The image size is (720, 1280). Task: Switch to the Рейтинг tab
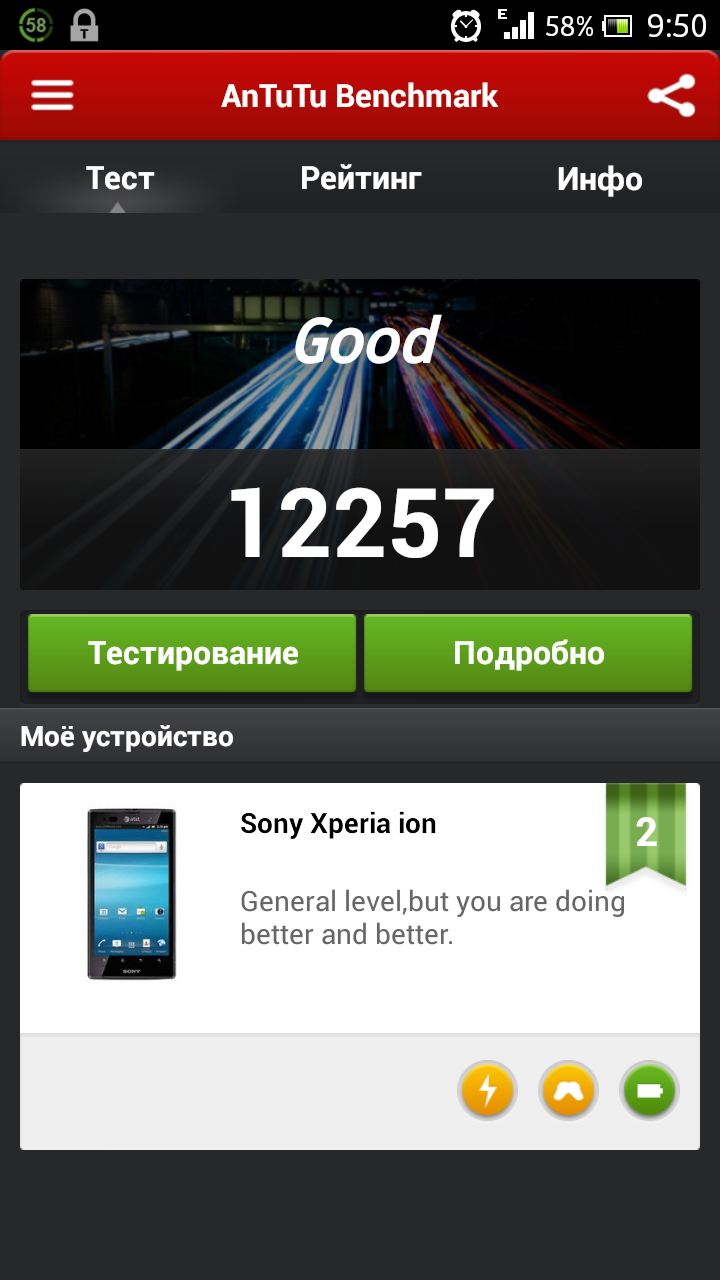pos(360,179)
